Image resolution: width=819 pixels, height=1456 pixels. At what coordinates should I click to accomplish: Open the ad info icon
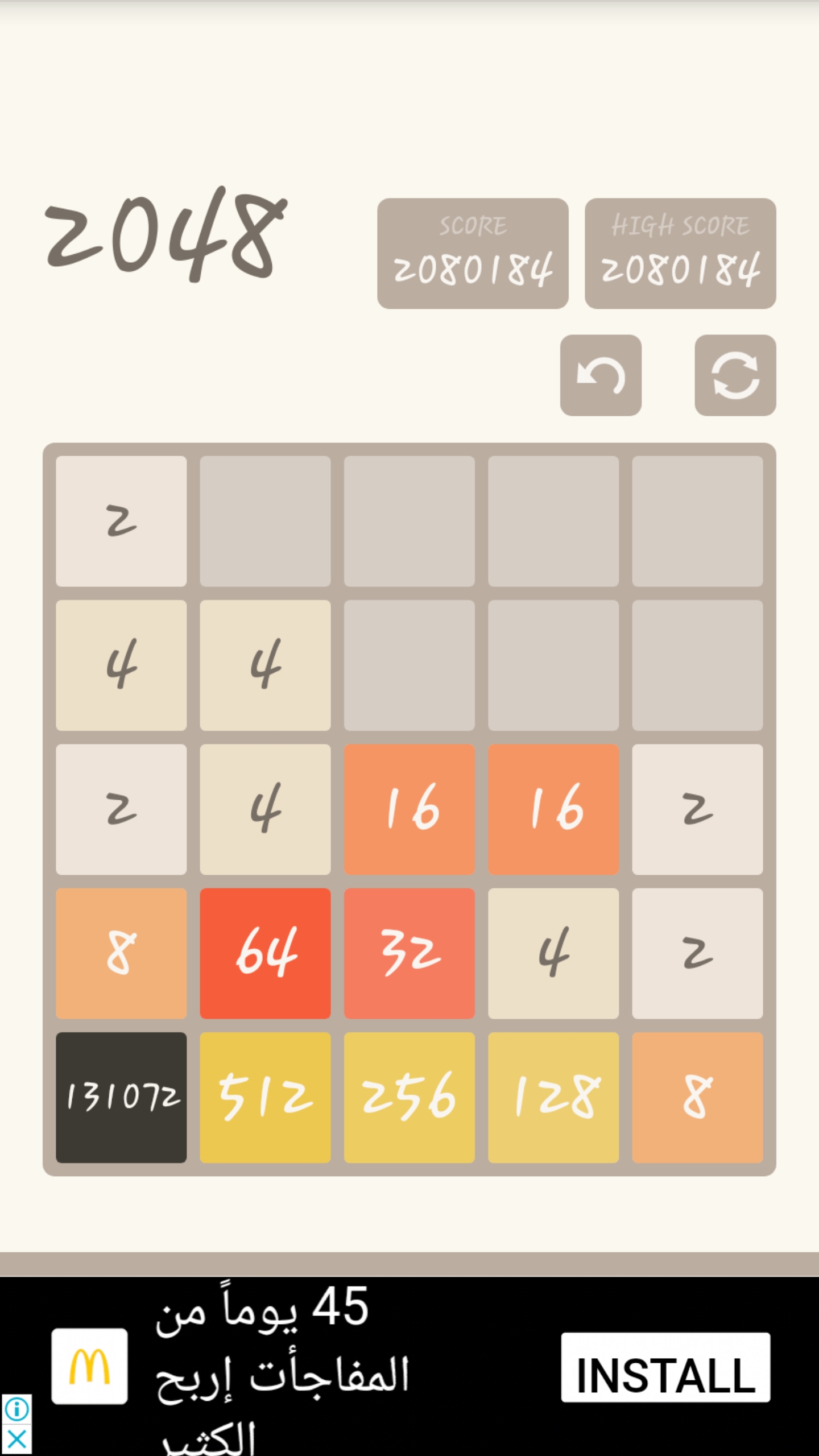16,1410
